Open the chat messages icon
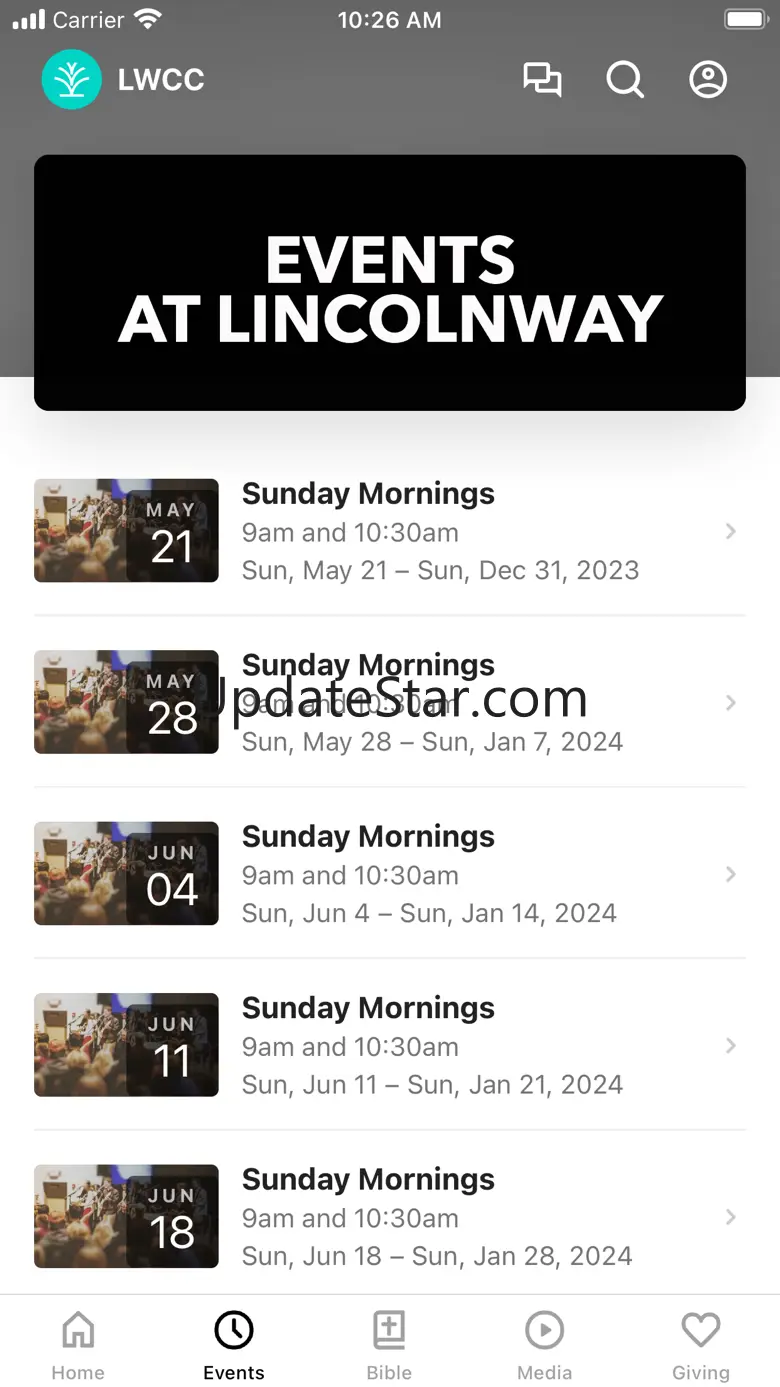 pyautogui.click(x=542, y=80)
